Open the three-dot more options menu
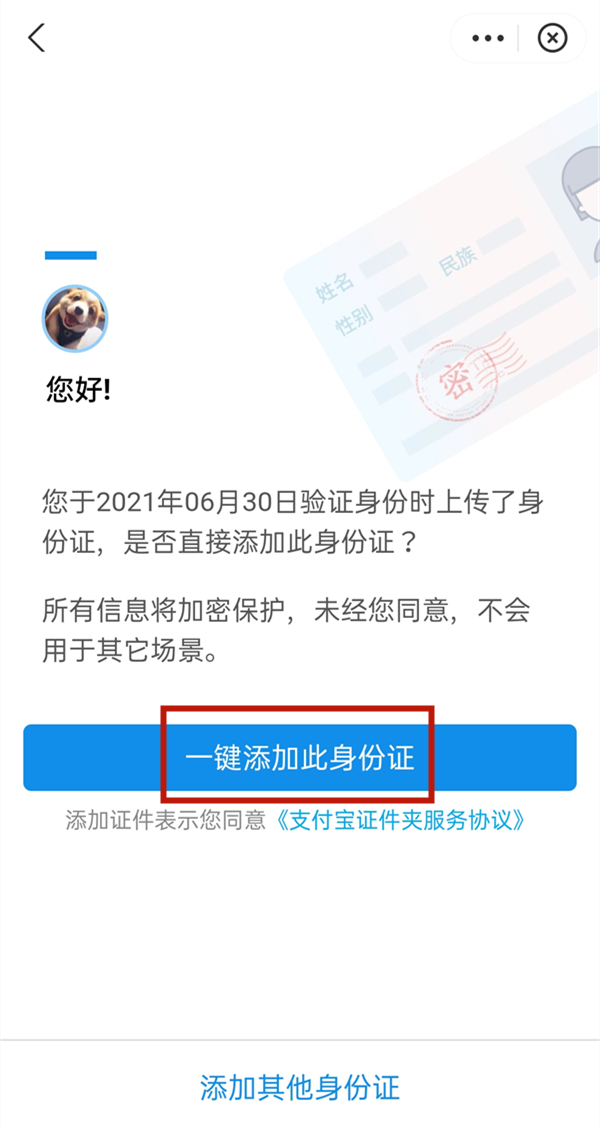The height and width of the screenshot is (1130, 600). pos(488,39)
